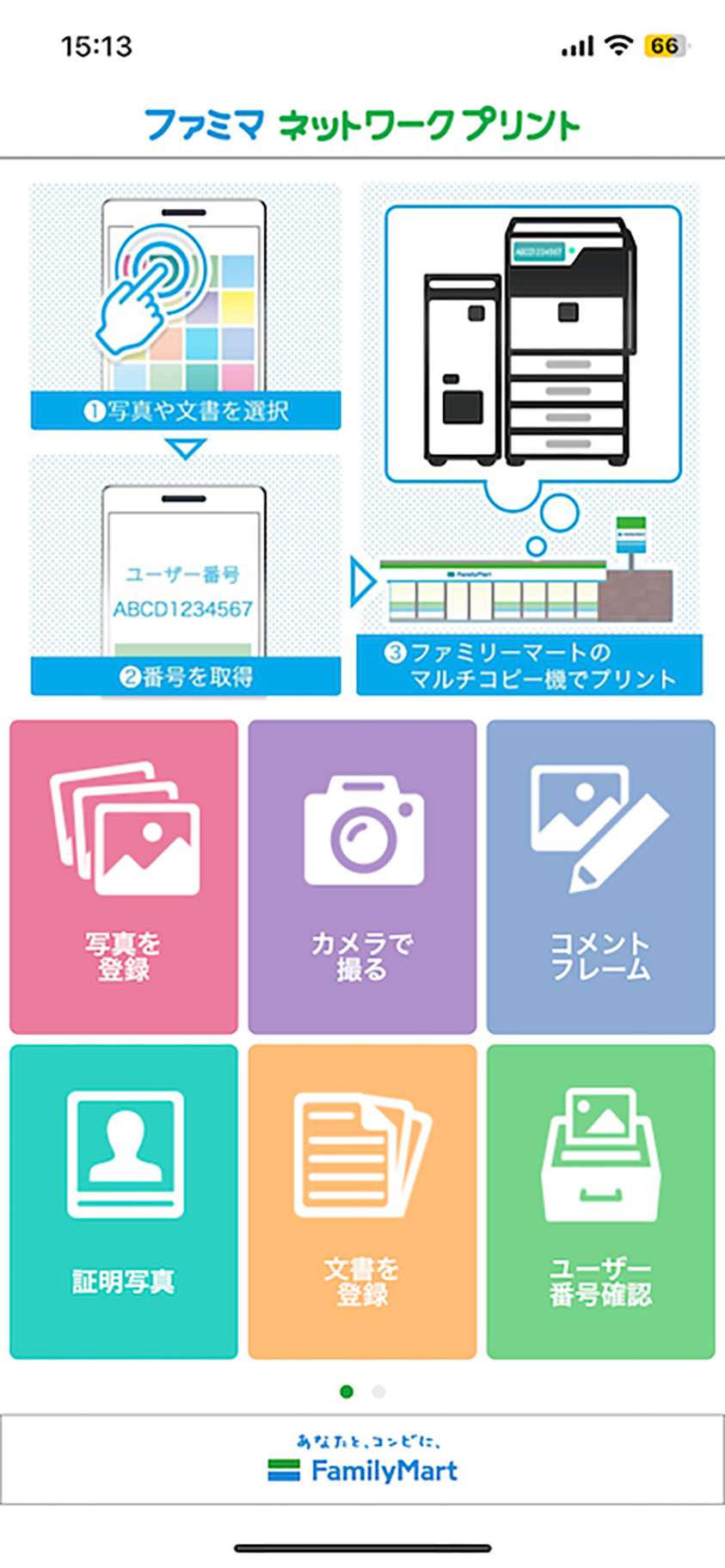Tap 文書を登録 to register documents

click(x=362, y=1201)
